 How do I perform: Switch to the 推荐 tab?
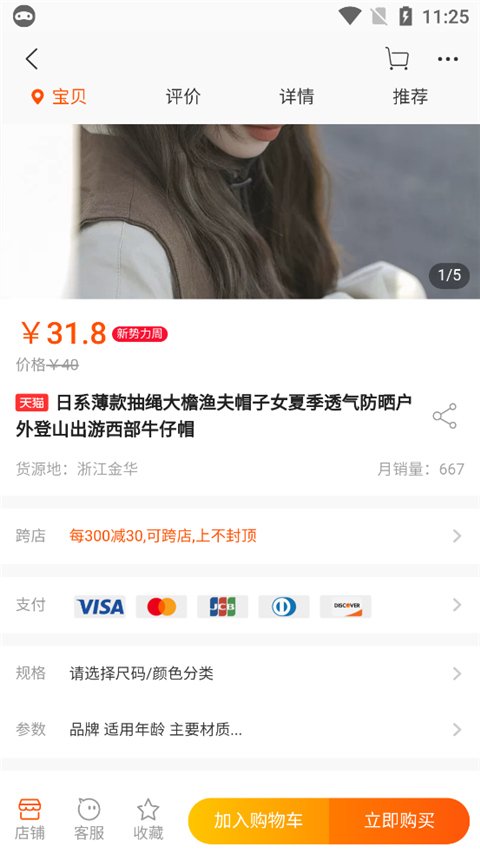410,97
